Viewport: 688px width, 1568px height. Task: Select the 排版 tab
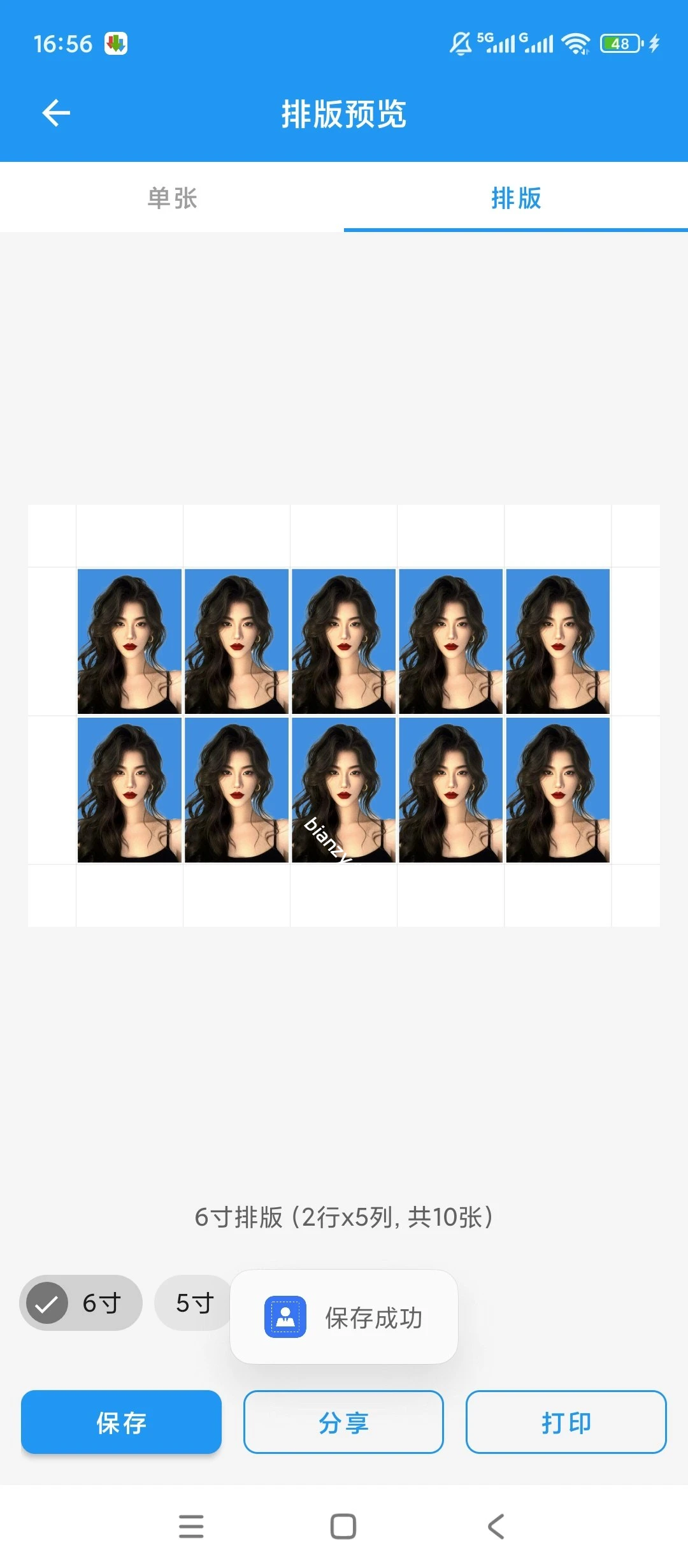(x=516, y=198)
